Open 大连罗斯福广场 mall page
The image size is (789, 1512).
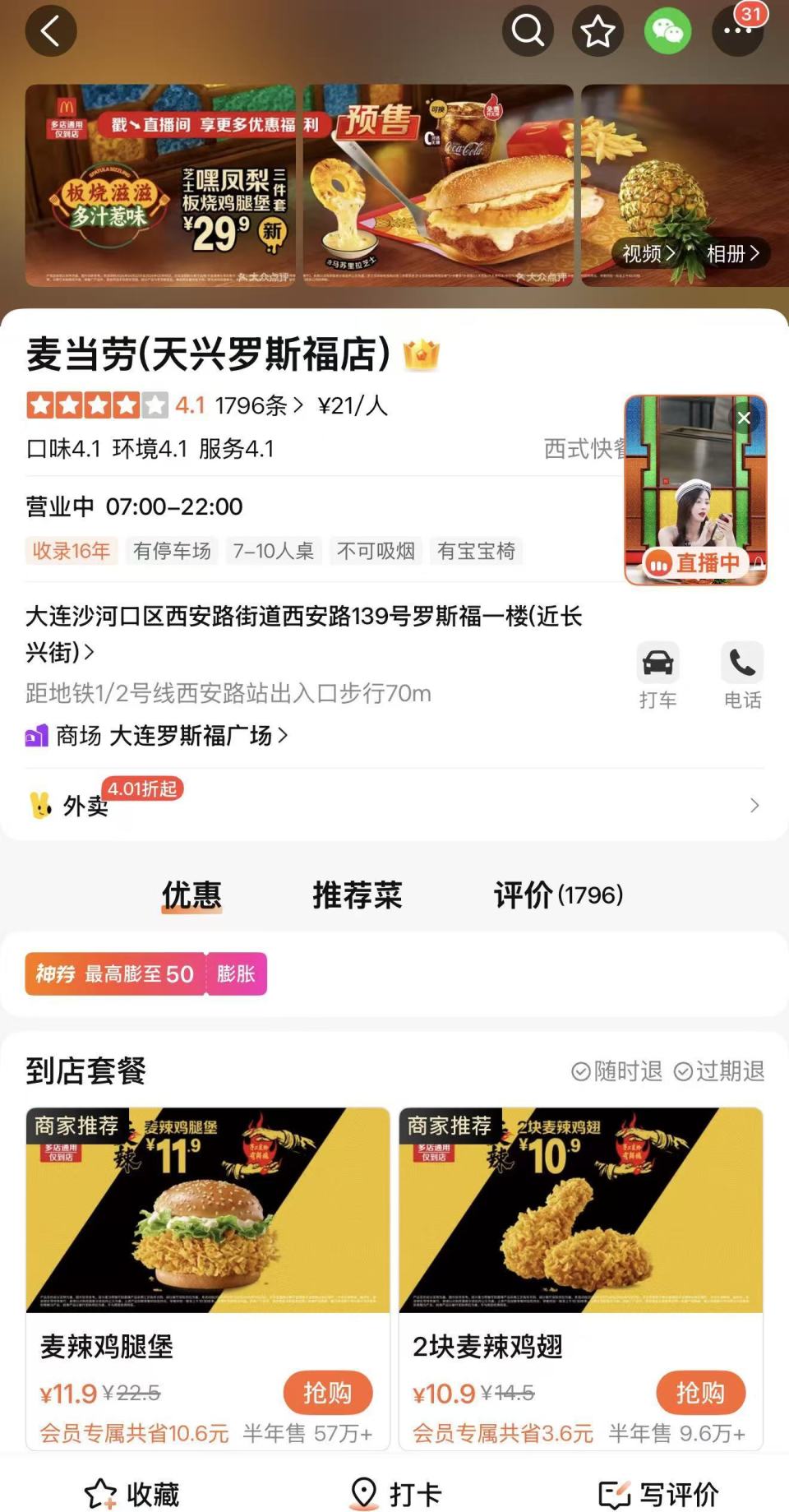(x=197, y=735)
